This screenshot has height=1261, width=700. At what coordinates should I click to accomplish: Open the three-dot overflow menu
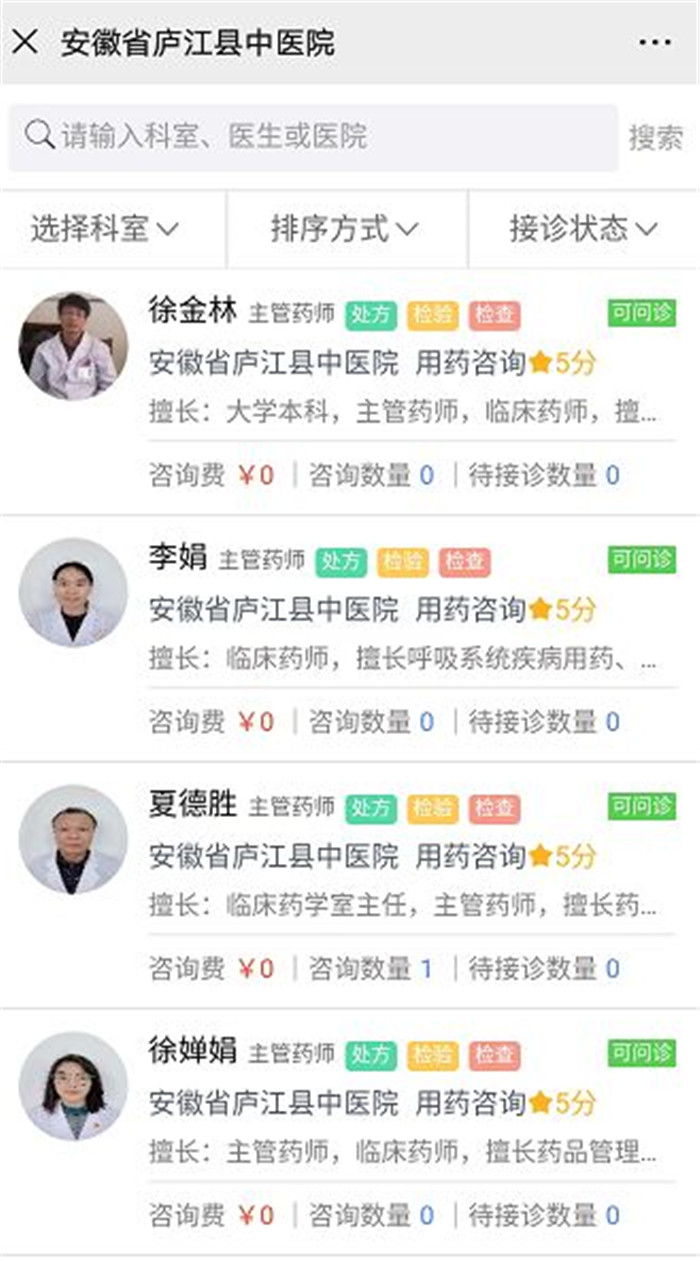[x=654, y=42]
